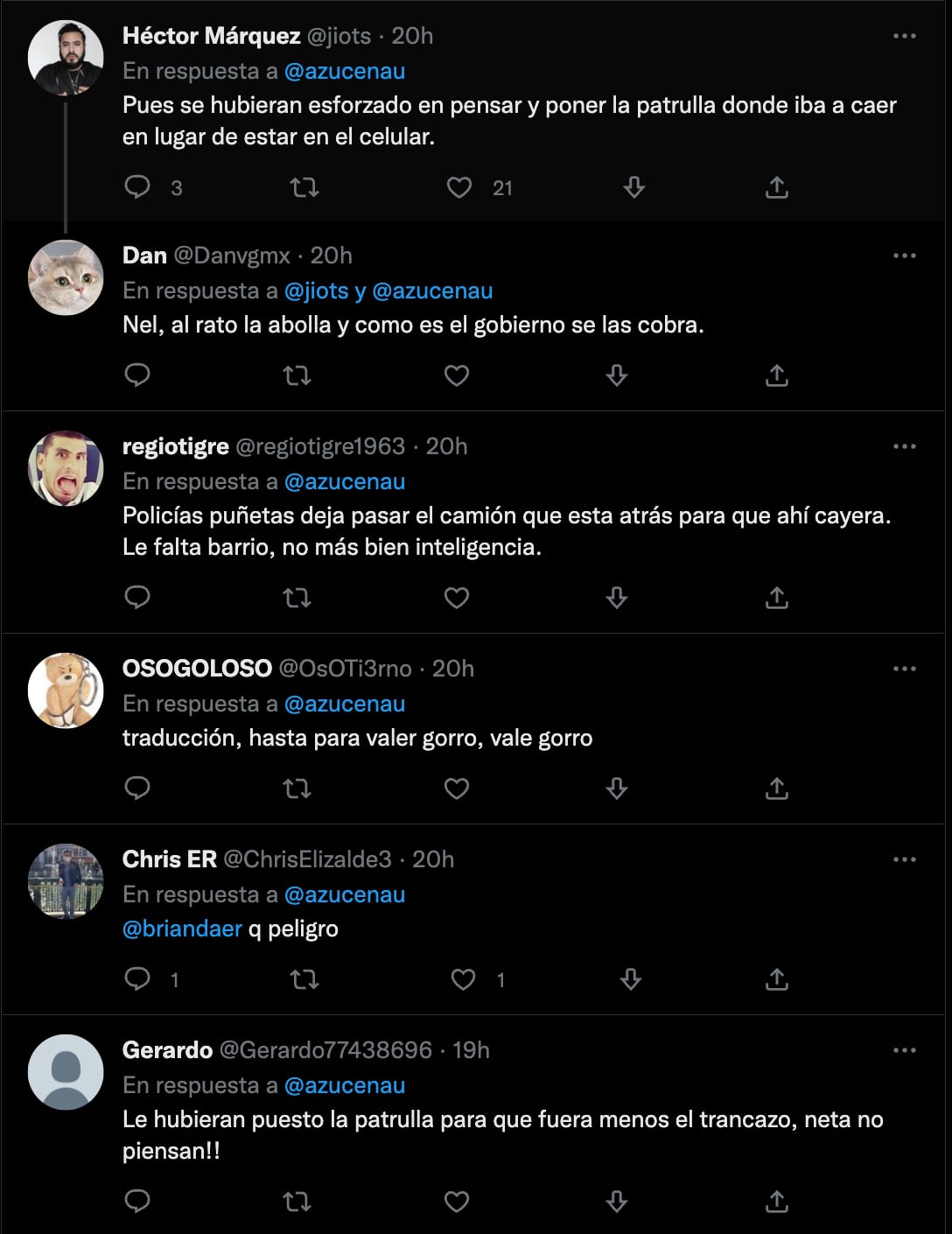Like Héctor Márquez's reply
The height and width of the screenshot is (1234, 952).
pyautogui.click(x=459, y=187)
